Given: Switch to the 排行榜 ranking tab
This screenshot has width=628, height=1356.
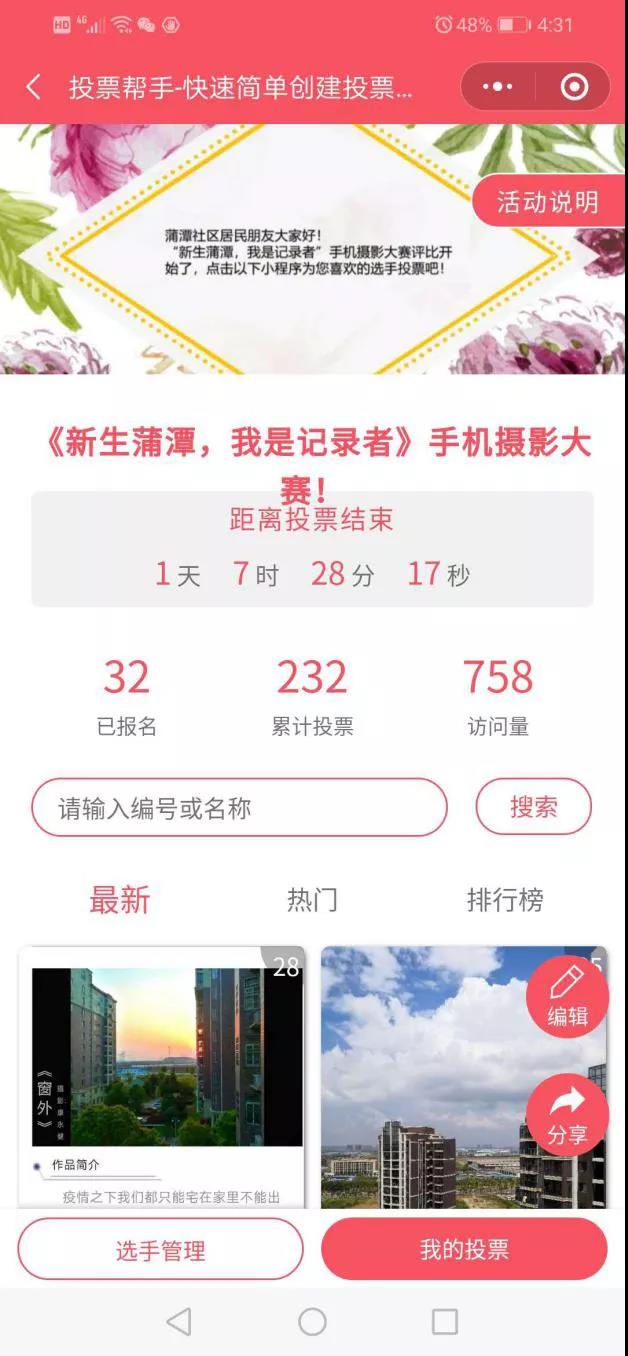Looking at the screenshot, I should point(505,900).
